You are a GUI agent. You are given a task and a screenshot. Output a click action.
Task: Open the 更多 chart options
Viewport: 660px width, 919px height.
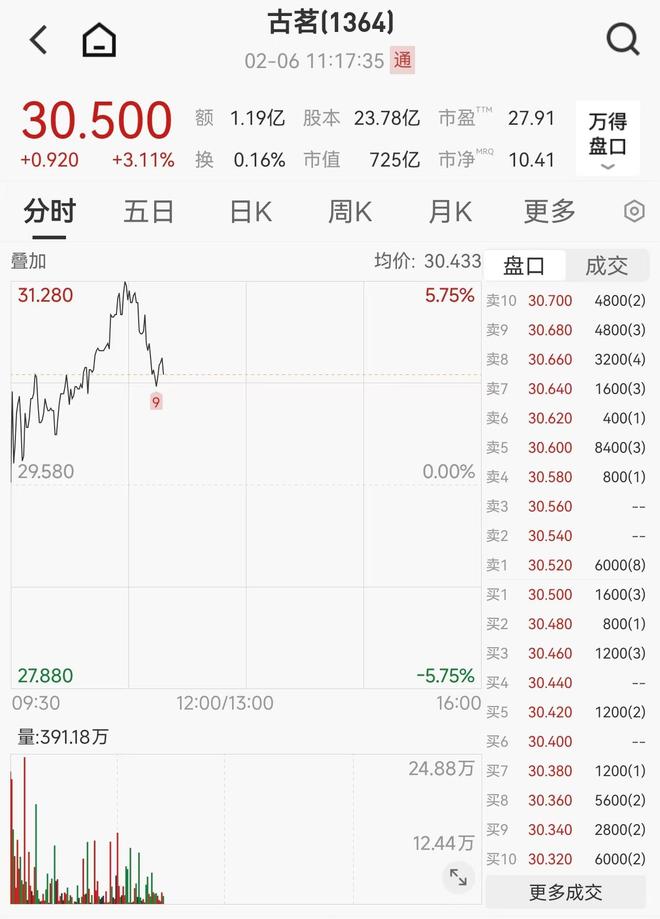click(549, 212)
